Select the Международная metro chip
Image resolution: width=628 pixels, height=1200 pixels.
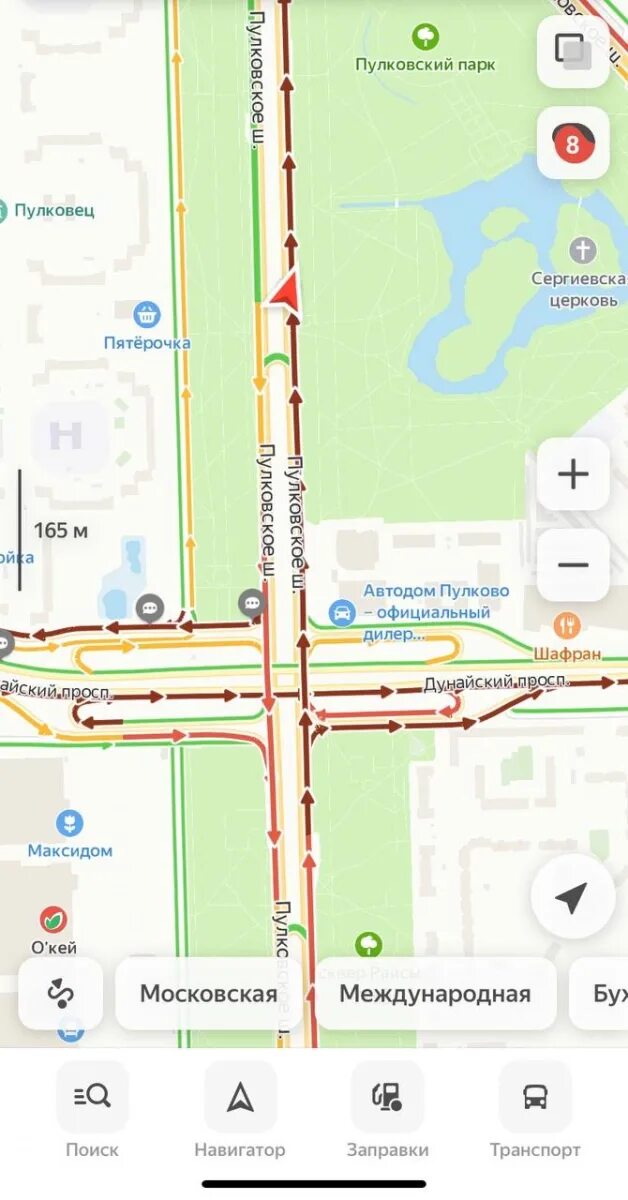coord(435,993)
